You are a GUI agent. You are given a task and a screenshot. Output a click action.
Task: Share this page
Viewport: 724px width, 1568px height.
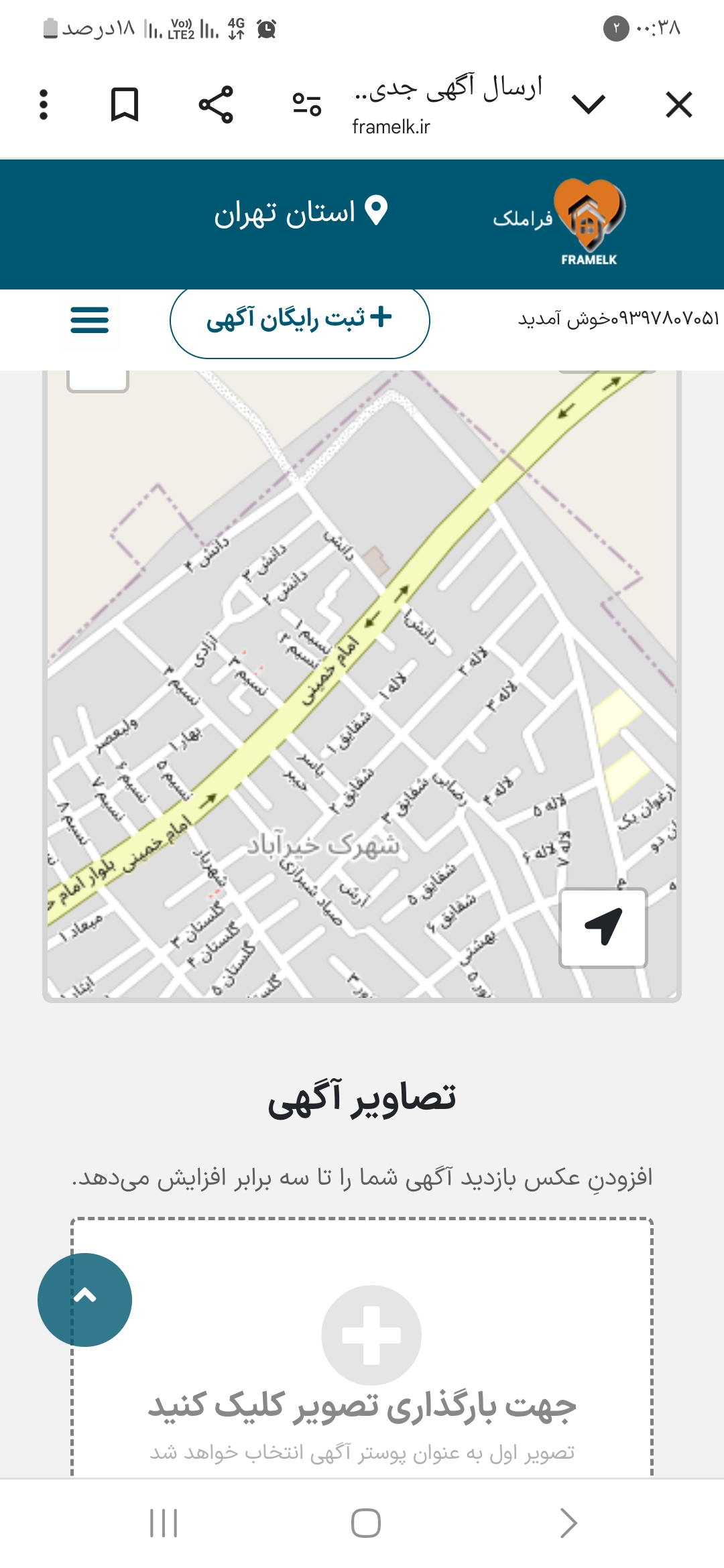216,105
